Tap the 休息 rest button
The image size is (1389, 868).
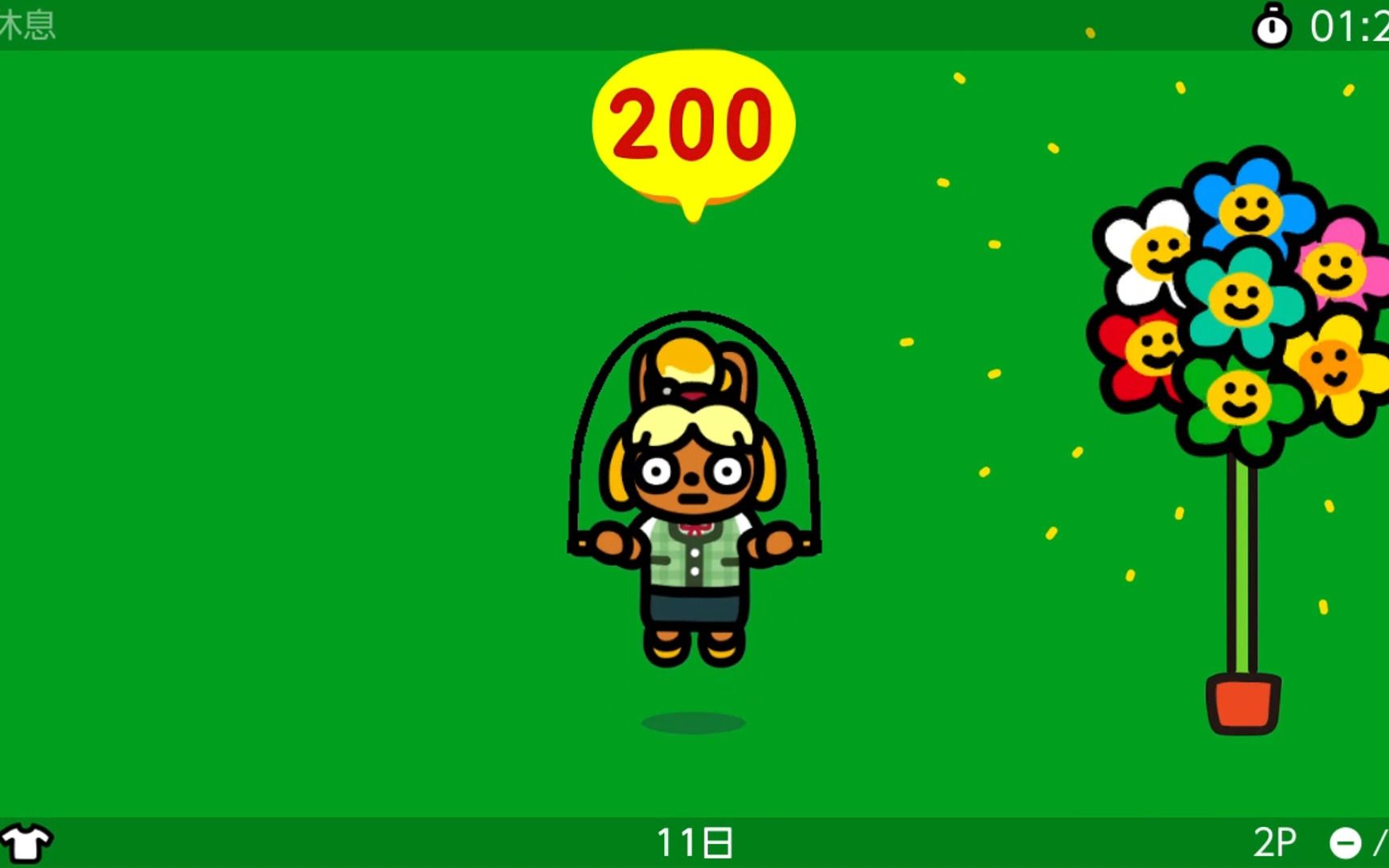(27, 25)
